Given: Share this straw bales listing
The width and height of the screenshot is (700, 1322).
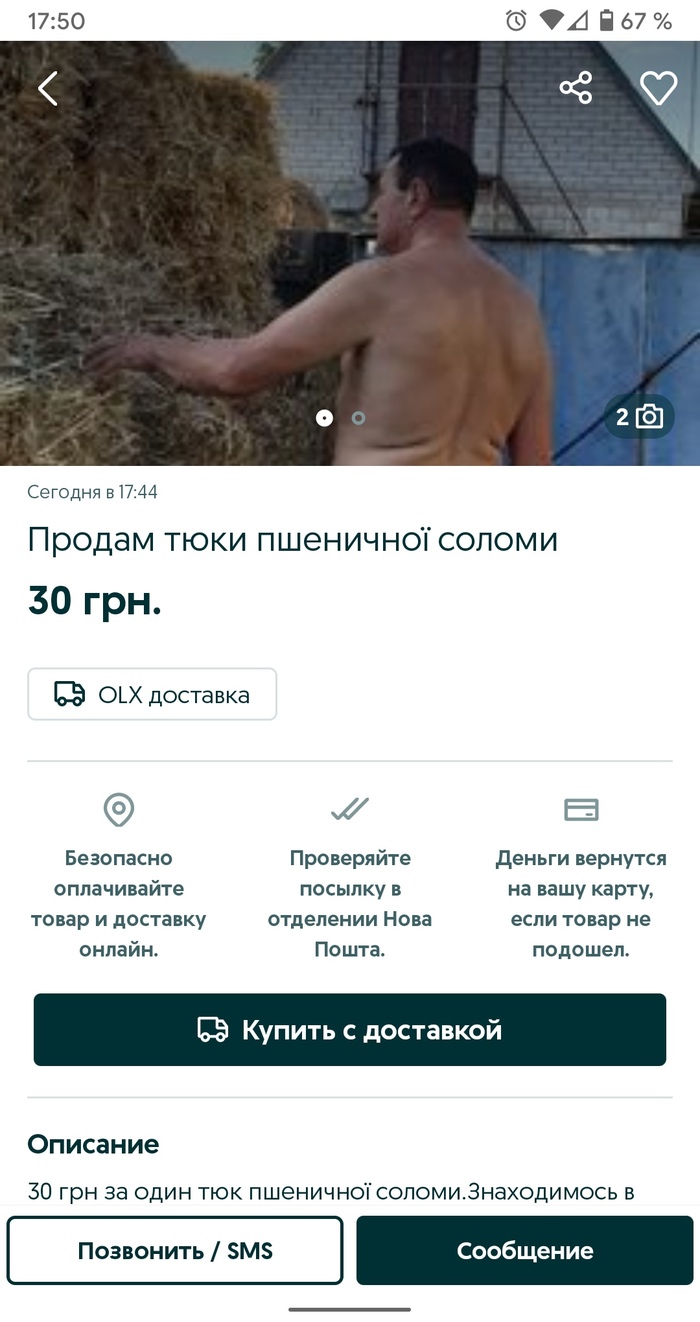Looking at the screenshot, I should (576, 88).
